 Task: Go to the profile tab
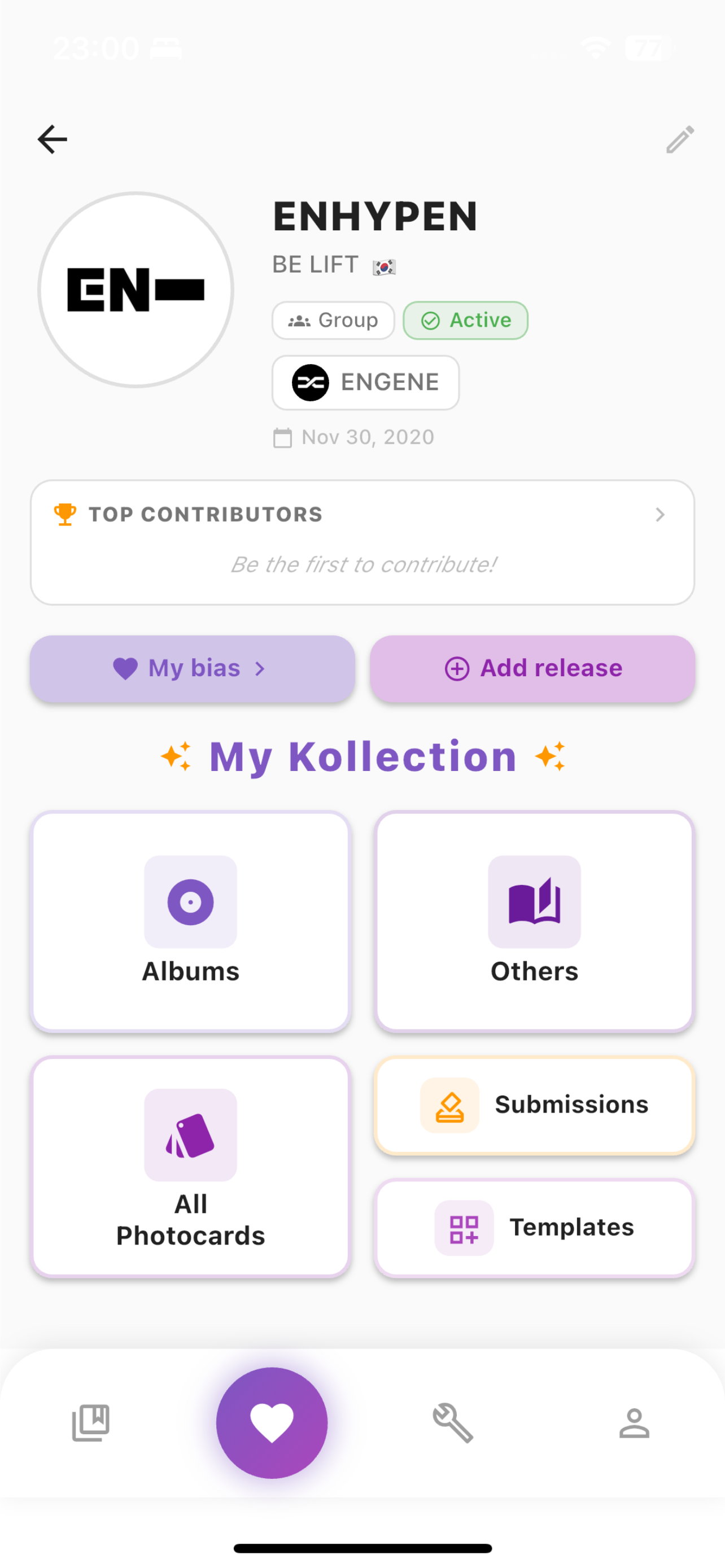634,1422
